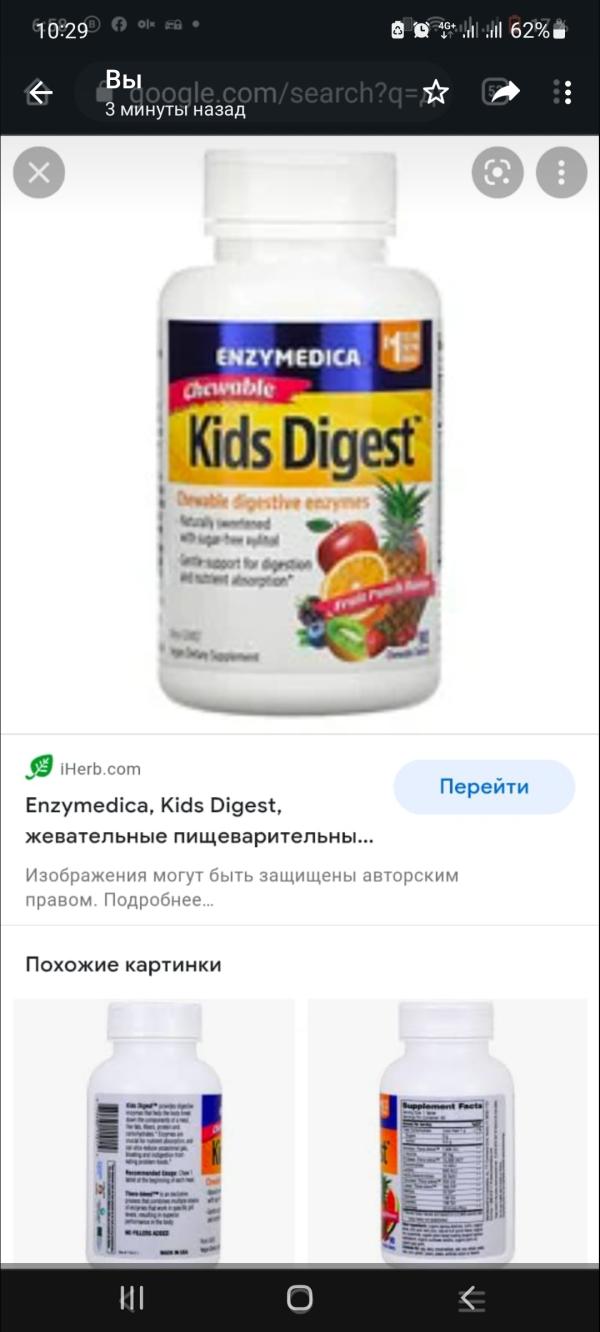Image resolution: width=600 pixels, height=1332 pixels.
Task: Forward the image with the arrow icon
Action: pyautogui.click(x=506, y=92)
